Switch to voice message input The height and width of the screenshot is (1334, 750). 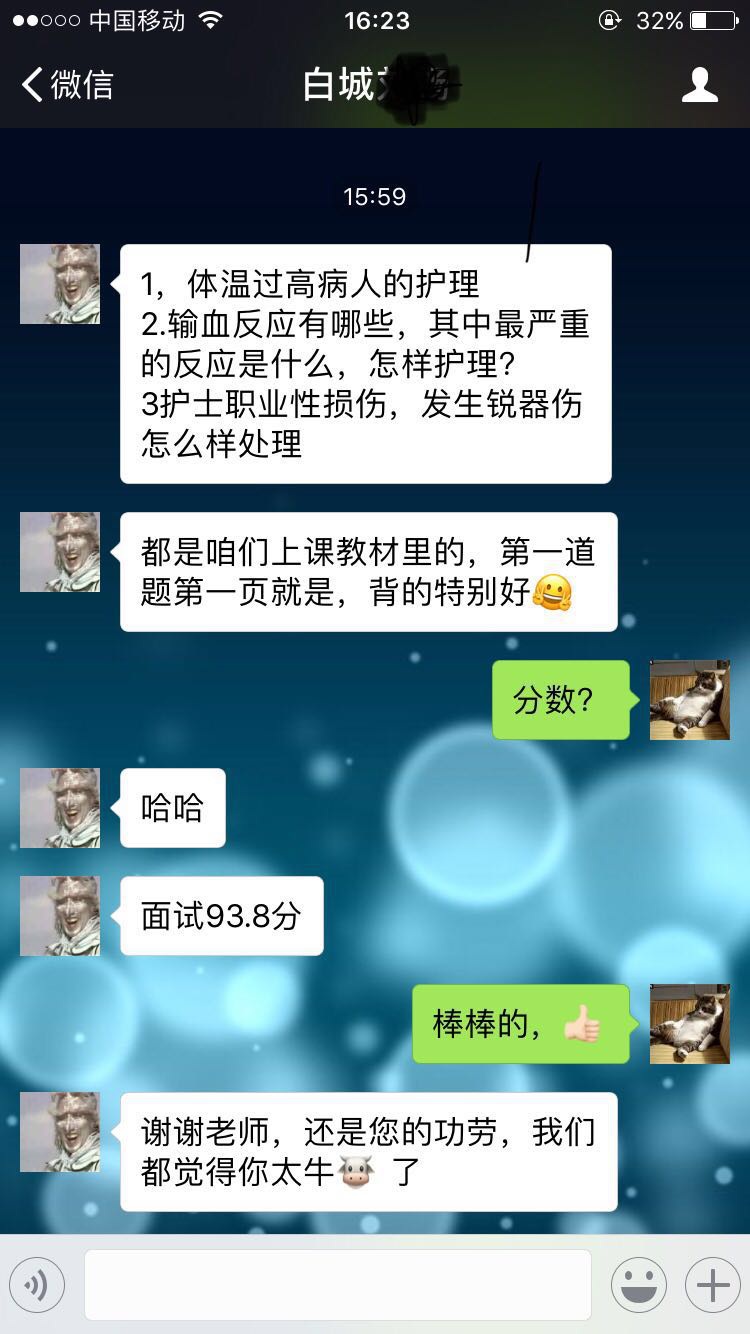click(37, 1284)
